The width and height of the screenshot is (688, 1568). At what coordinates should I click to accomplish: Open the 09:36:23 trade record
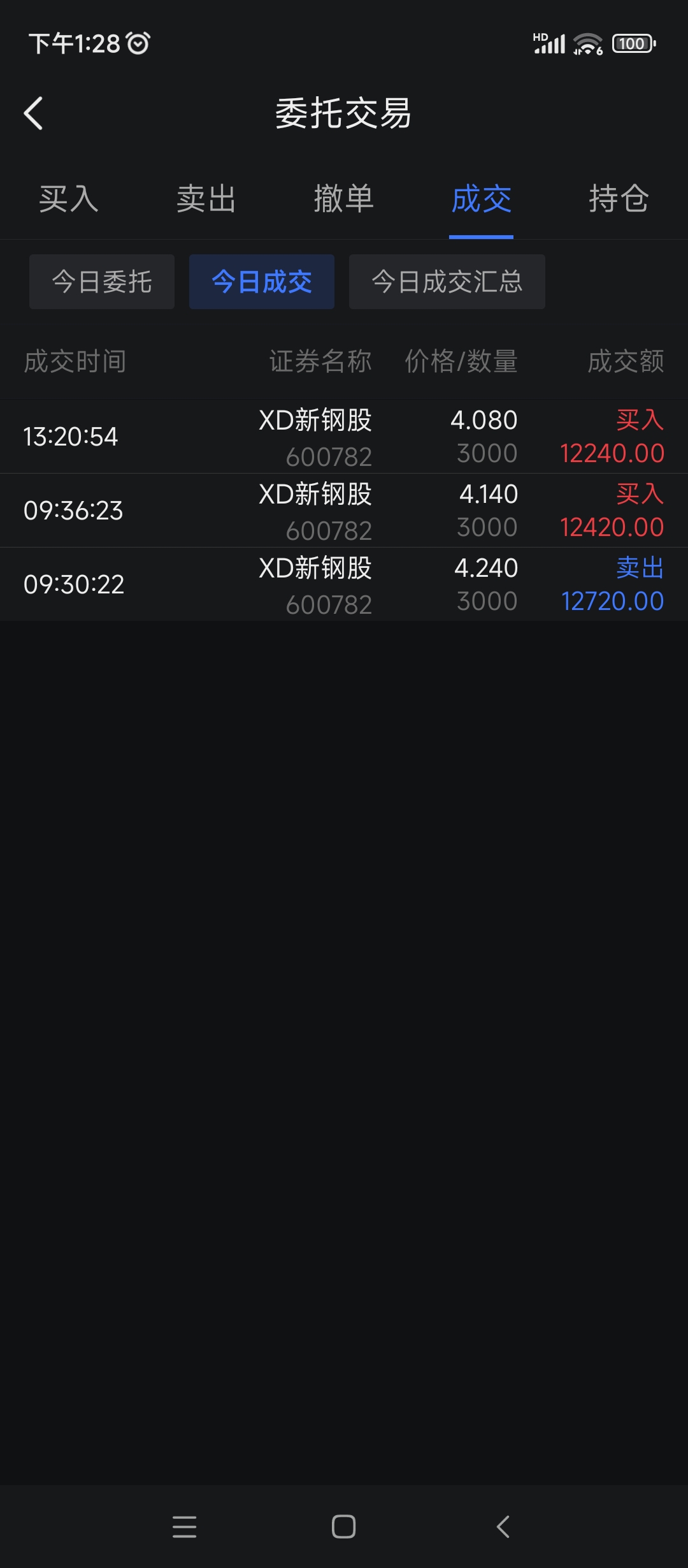point(344,511)
